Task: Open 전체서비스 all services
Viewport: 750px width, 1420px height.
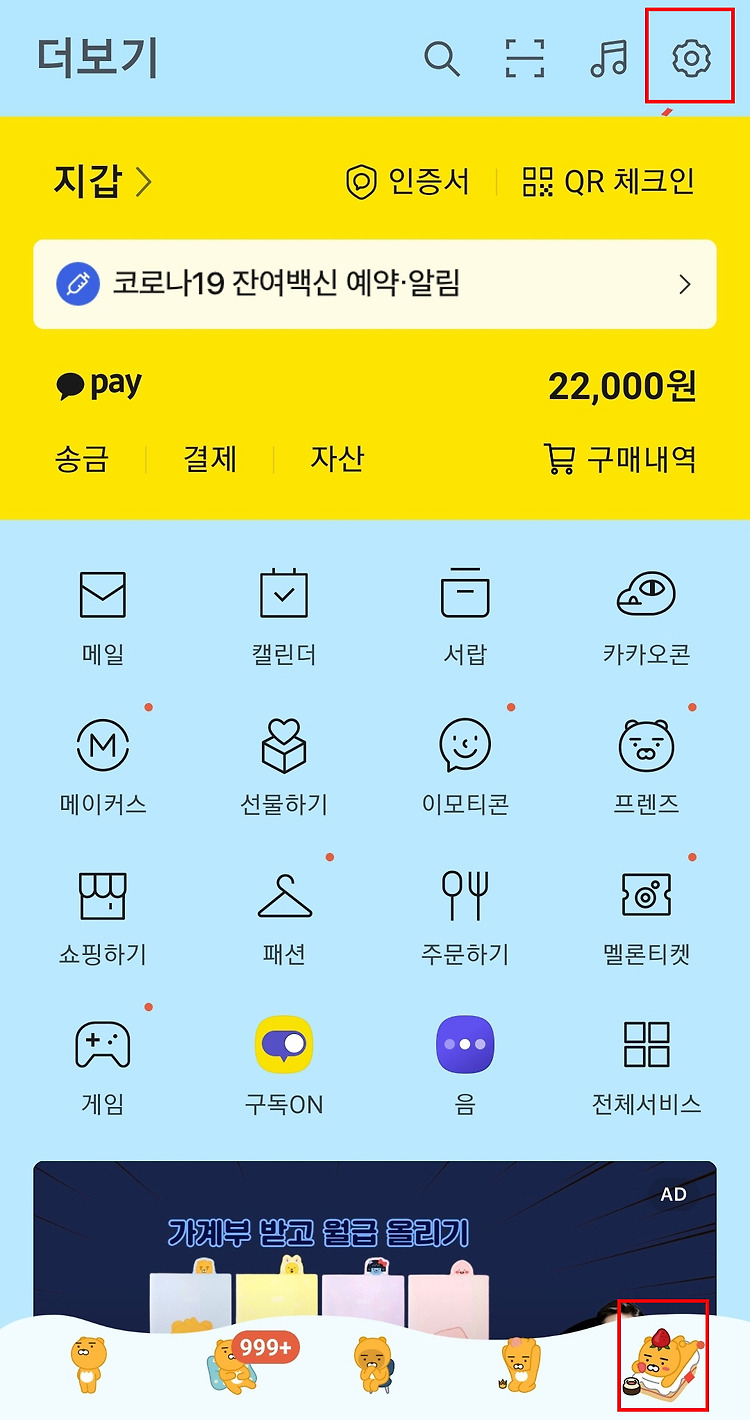Action: (x=646, y=1068)
